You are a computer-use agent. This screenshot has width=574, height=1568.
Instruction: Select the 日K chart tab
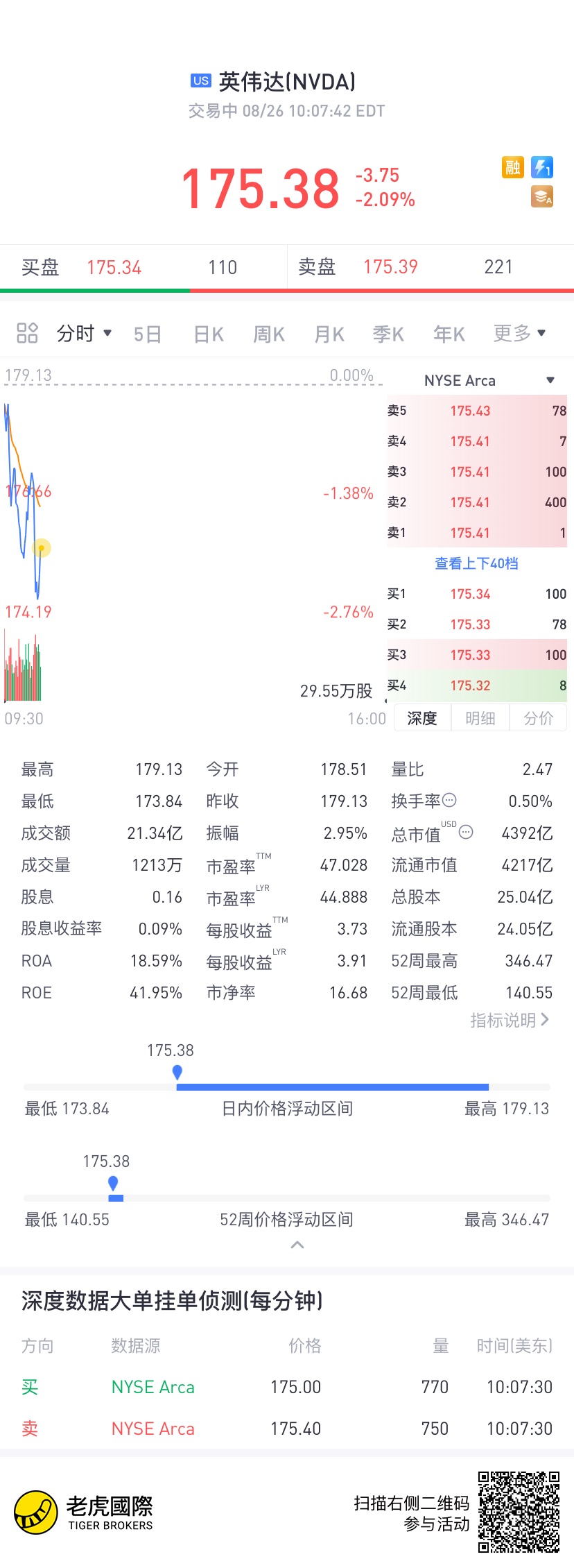[x=208, y=334]
